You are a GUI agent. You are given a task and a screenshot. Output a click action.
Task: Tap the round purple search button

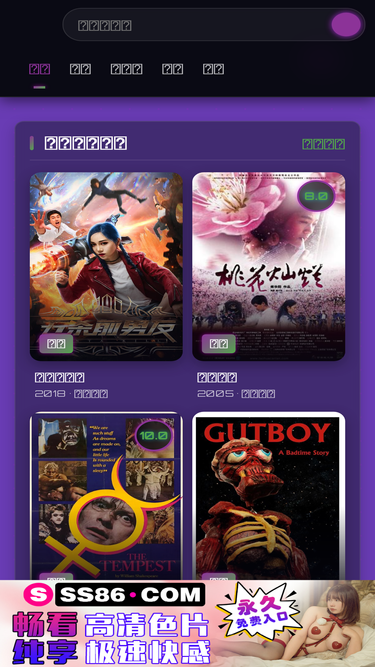coord(346,25)
